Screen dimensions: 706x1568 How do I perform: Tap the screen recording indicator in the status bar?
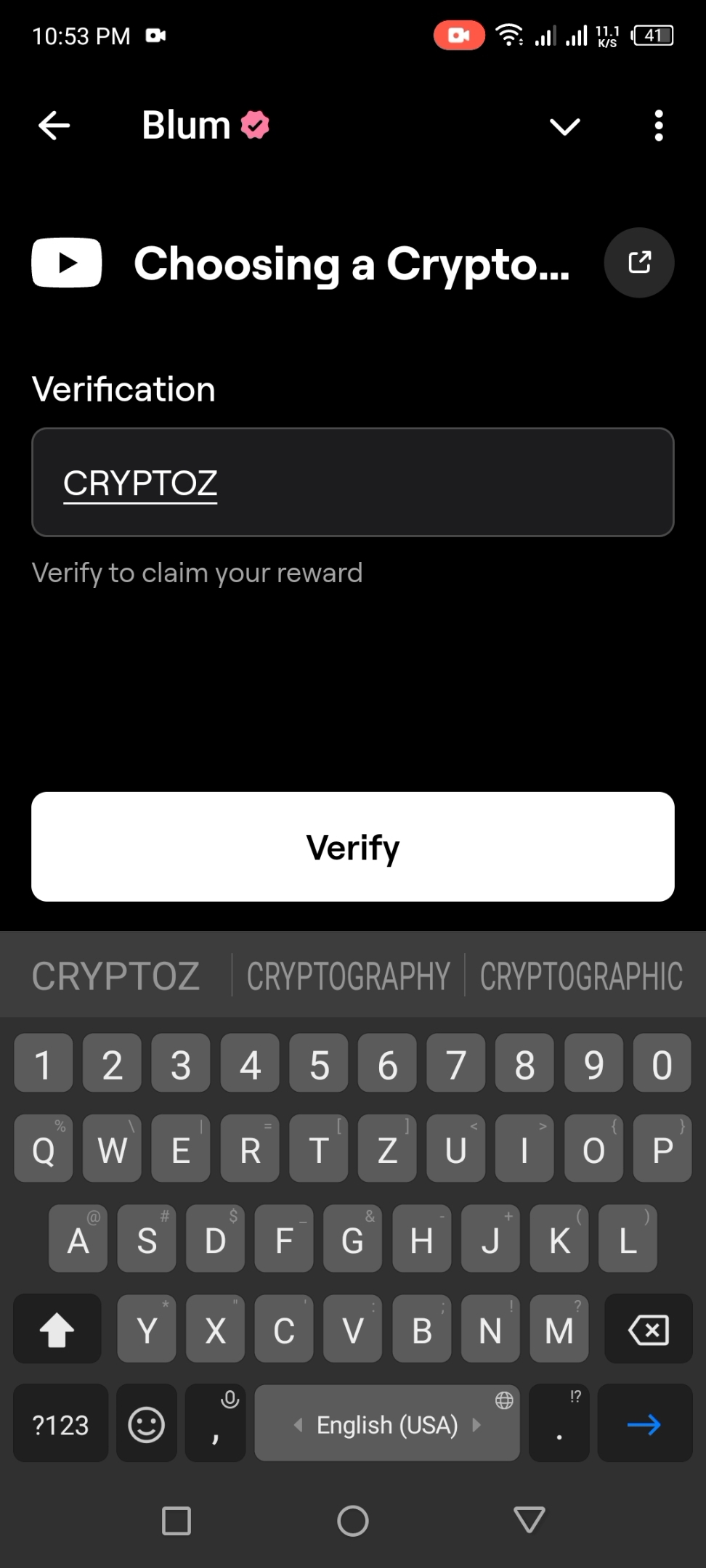(458, 34)
